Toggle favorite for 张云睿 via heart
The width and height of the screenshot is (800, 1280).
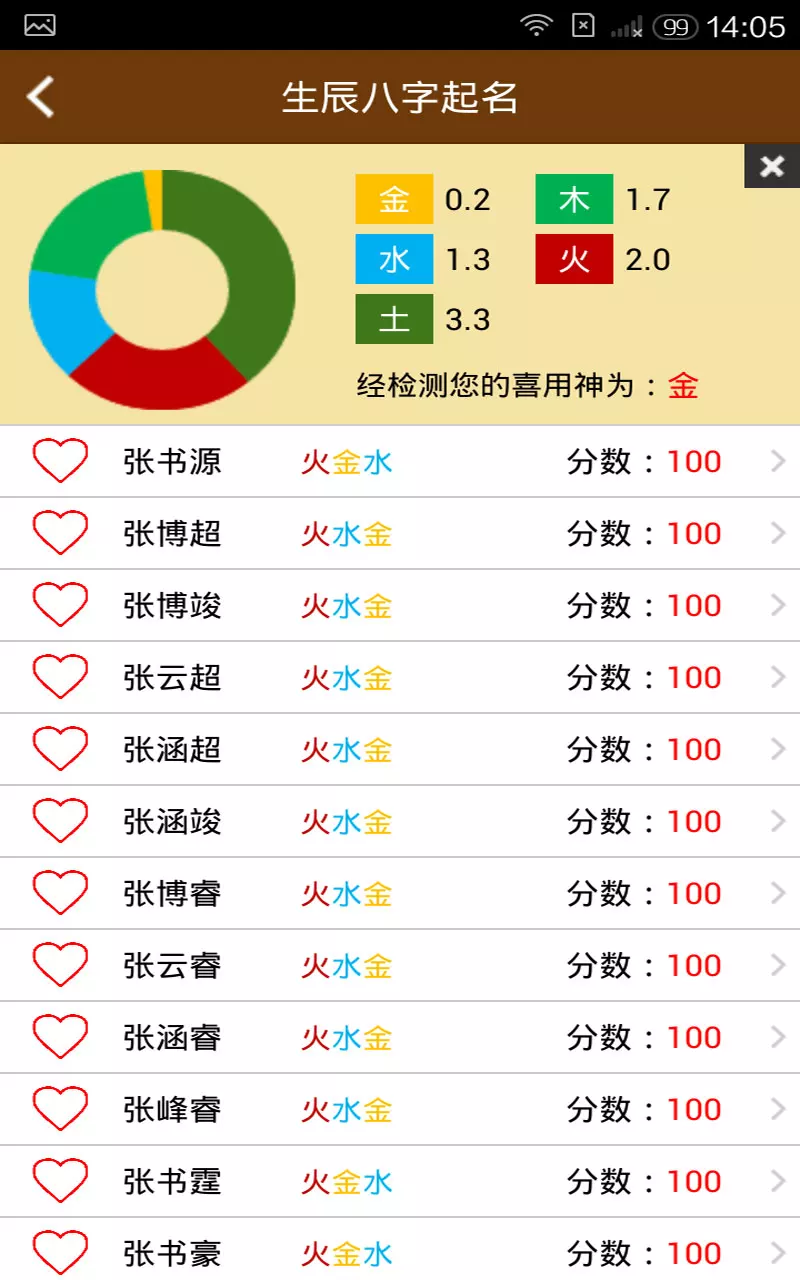(58, 965)
